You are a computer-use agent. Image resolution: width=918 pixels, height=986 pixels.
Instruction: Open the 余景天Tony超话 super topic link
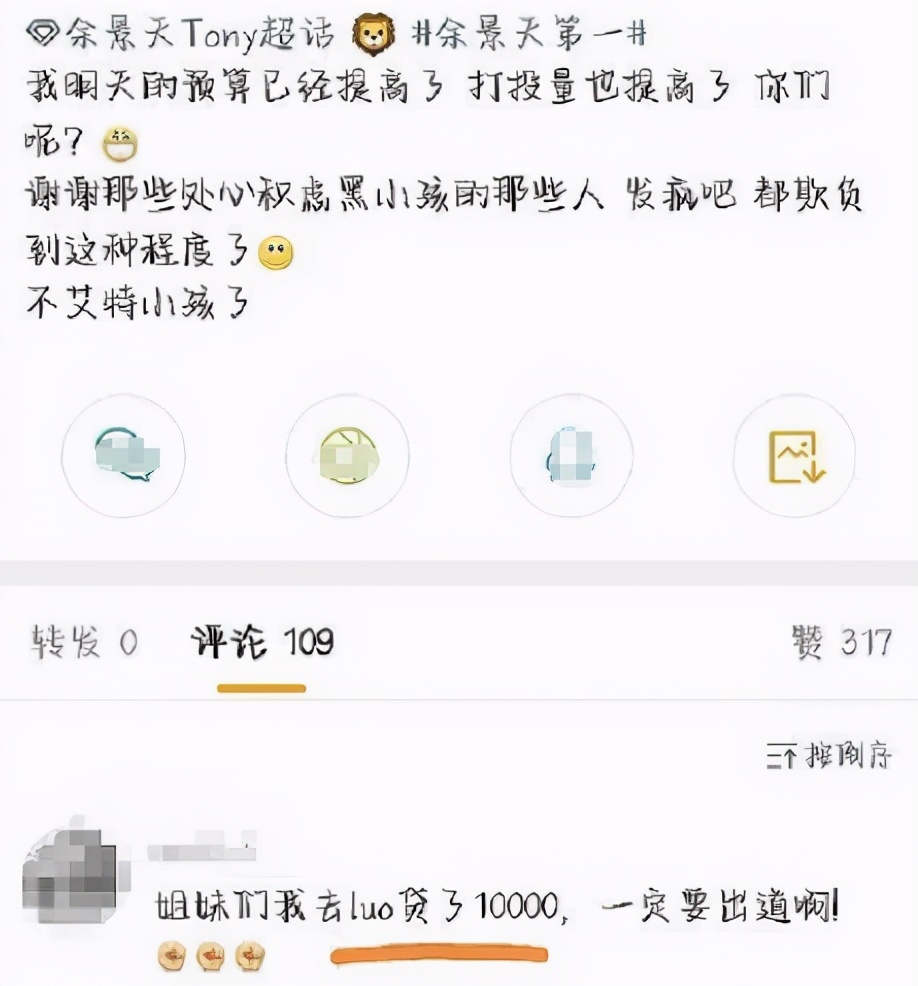pos(180,36)
